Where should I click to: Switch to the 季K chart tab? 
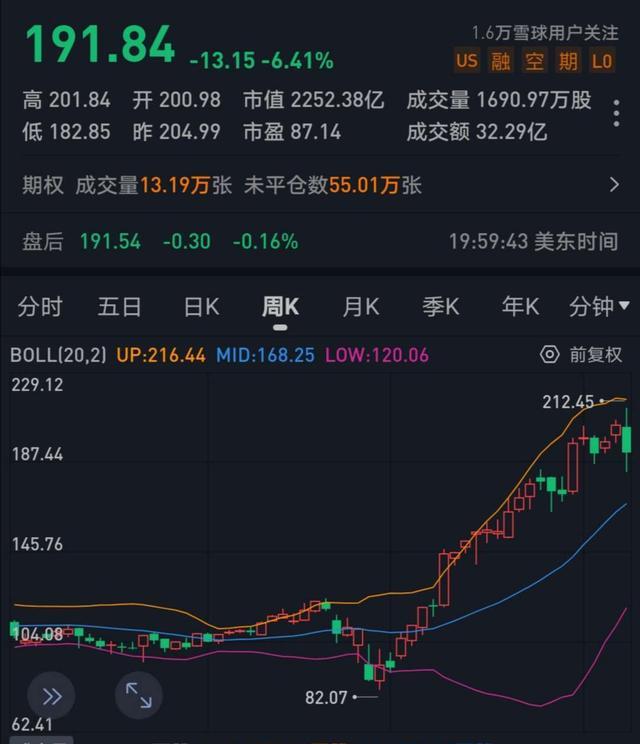[x=440, y=307]
